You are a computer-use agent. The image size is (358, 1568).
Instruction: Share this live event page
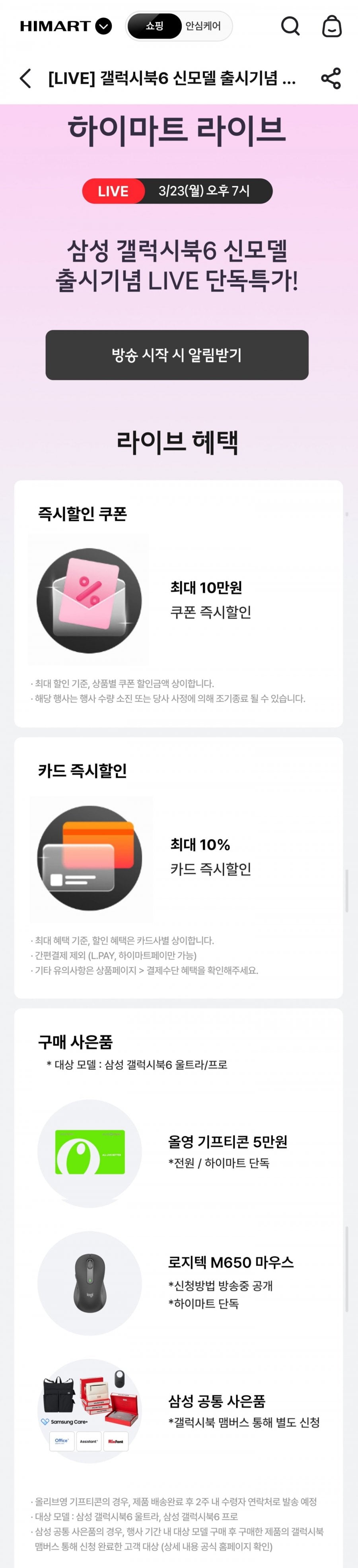click(x=331, y=79)
